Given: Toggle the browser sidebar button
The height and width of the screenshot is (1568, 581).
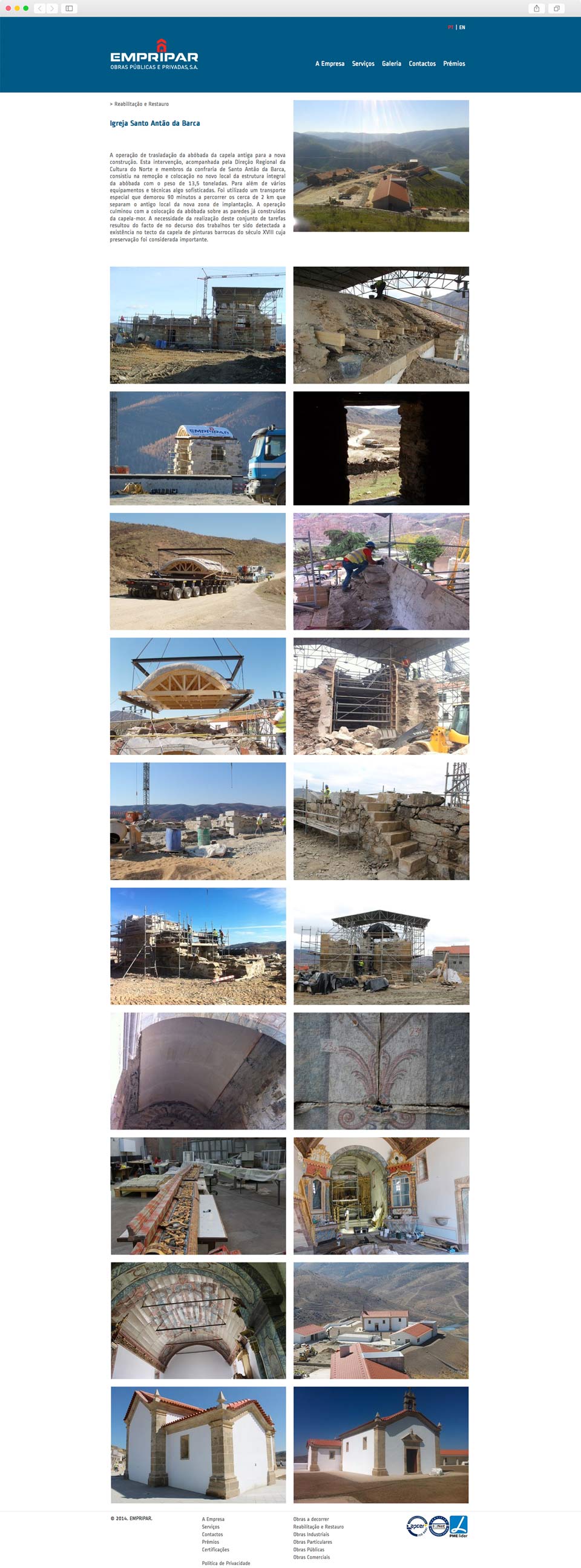Looking at the screenshot, I should (69, 8).
